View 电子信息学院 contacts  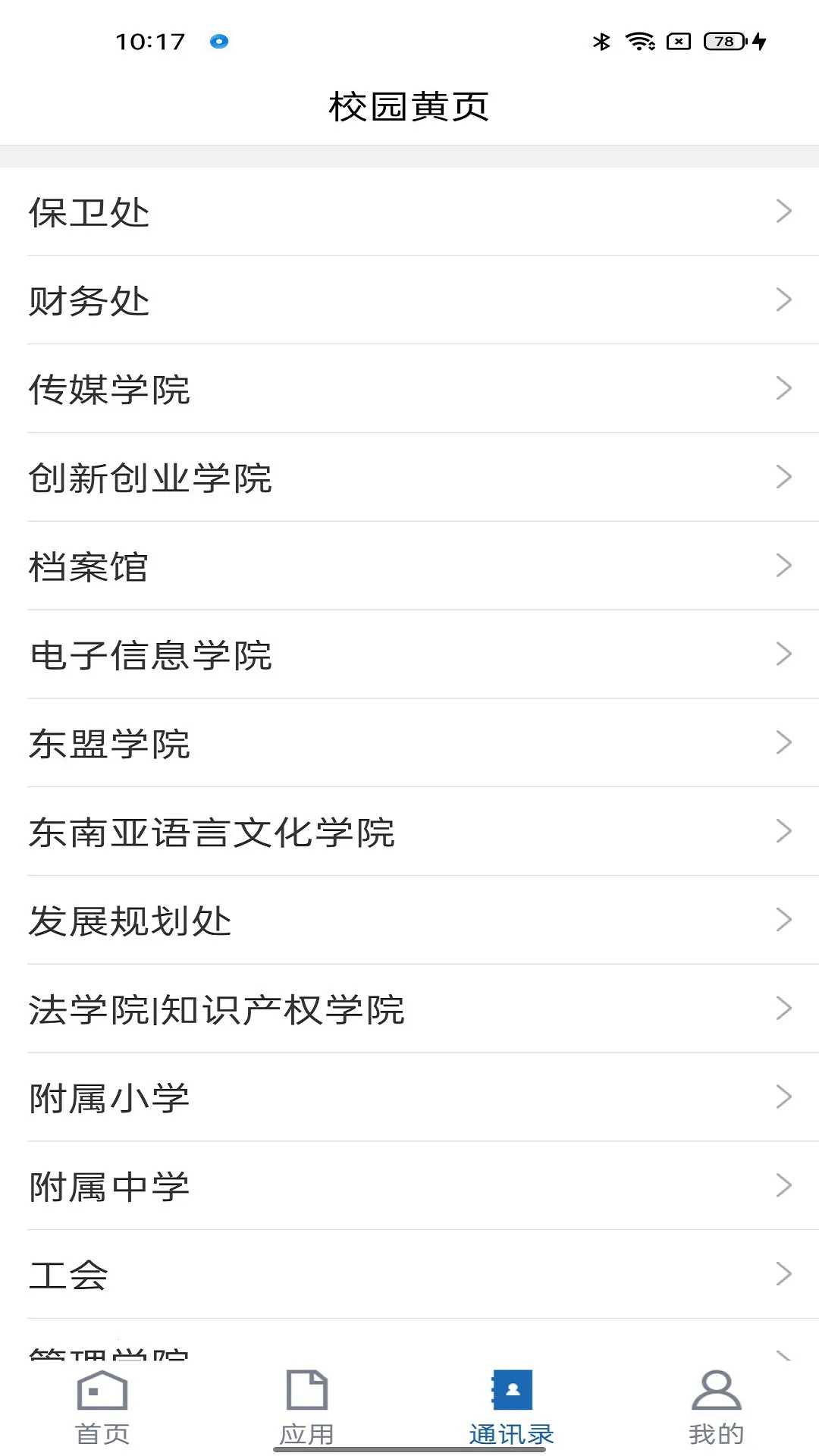coord(409,654)
